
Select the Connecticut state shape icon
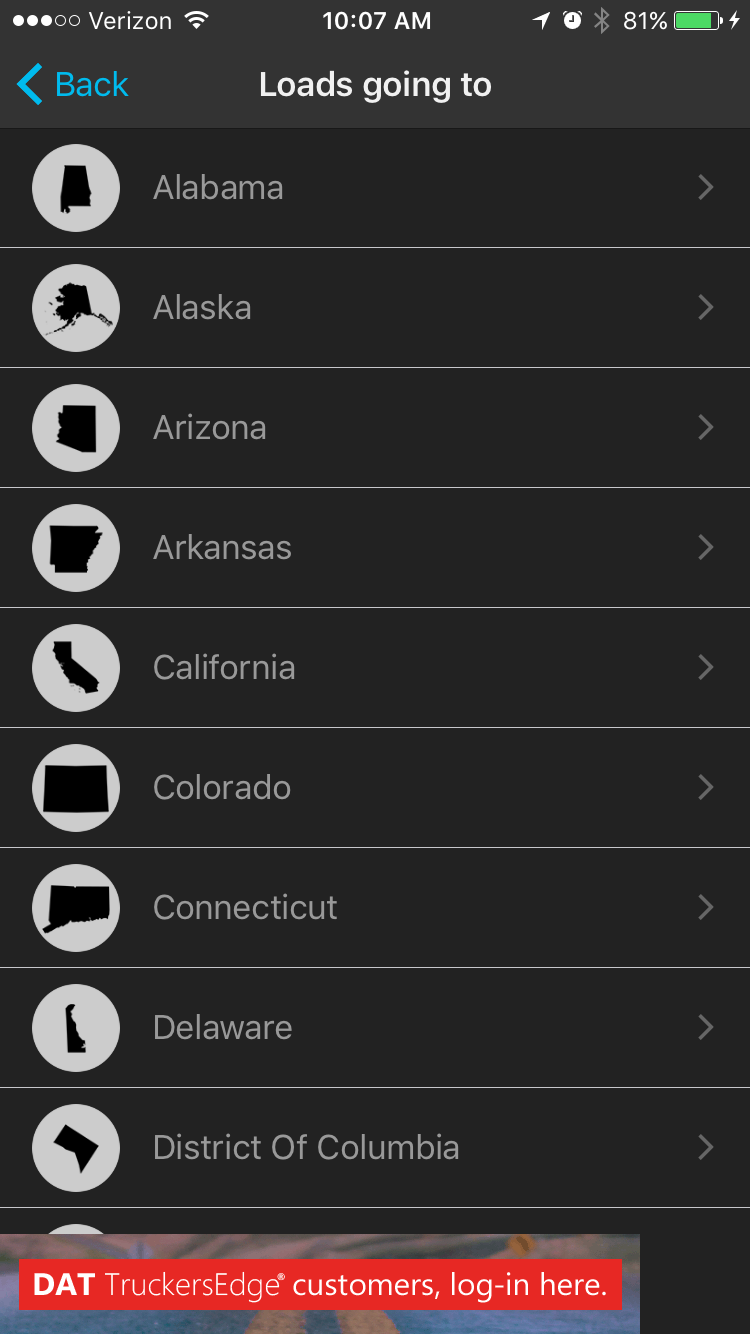point(76,907)
